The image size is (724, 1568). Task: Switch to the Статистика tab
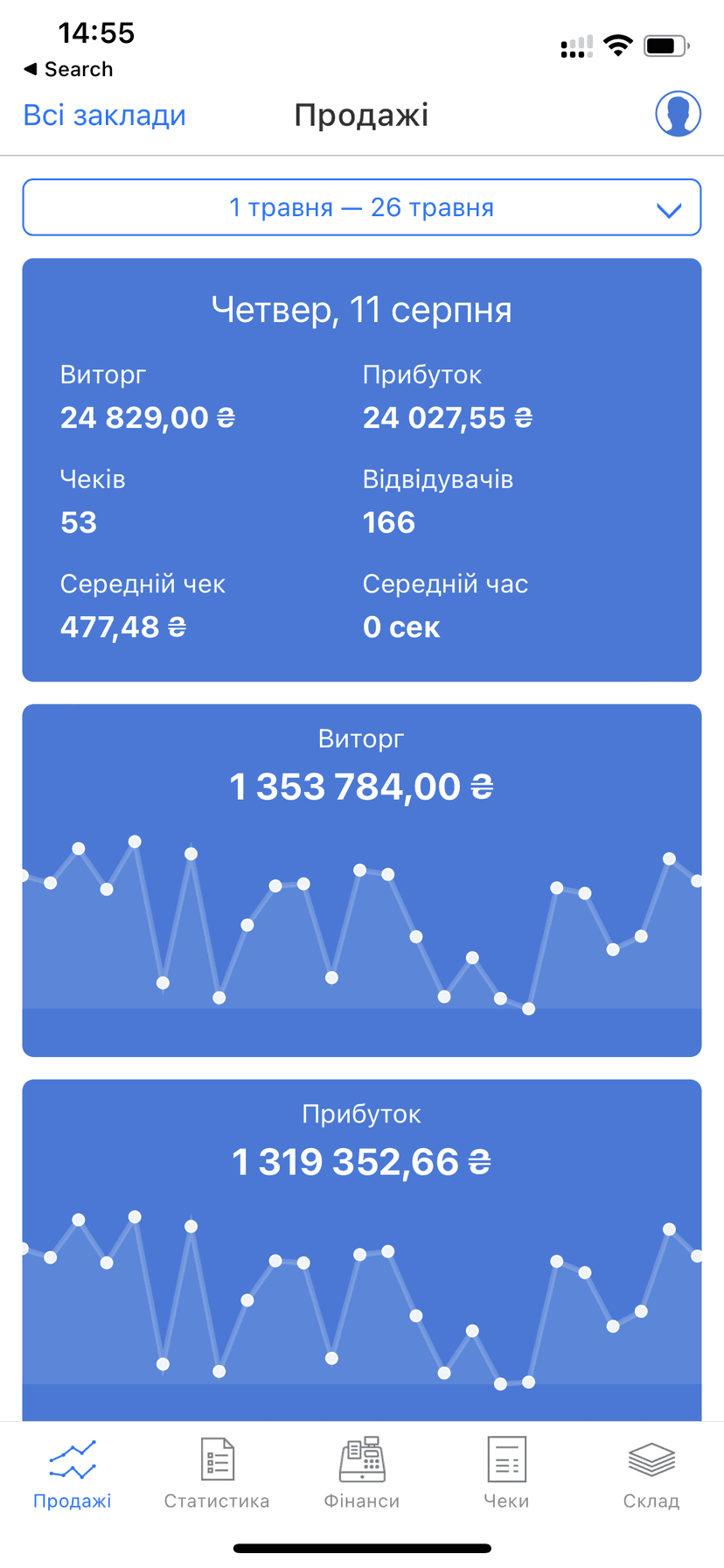[217, 1473]
